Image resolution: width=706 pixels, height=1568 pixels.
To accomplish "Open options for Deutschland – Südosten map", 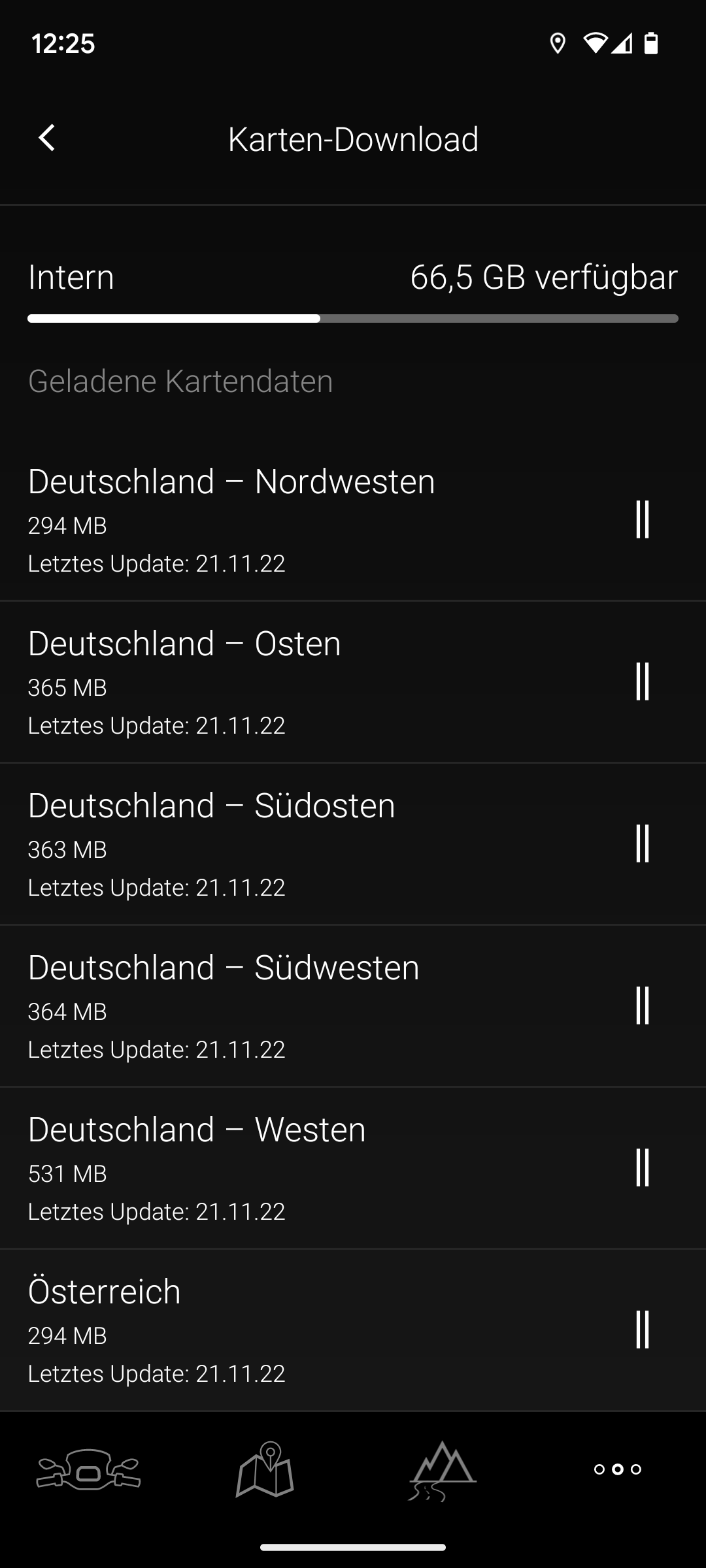I will (642, 843).
